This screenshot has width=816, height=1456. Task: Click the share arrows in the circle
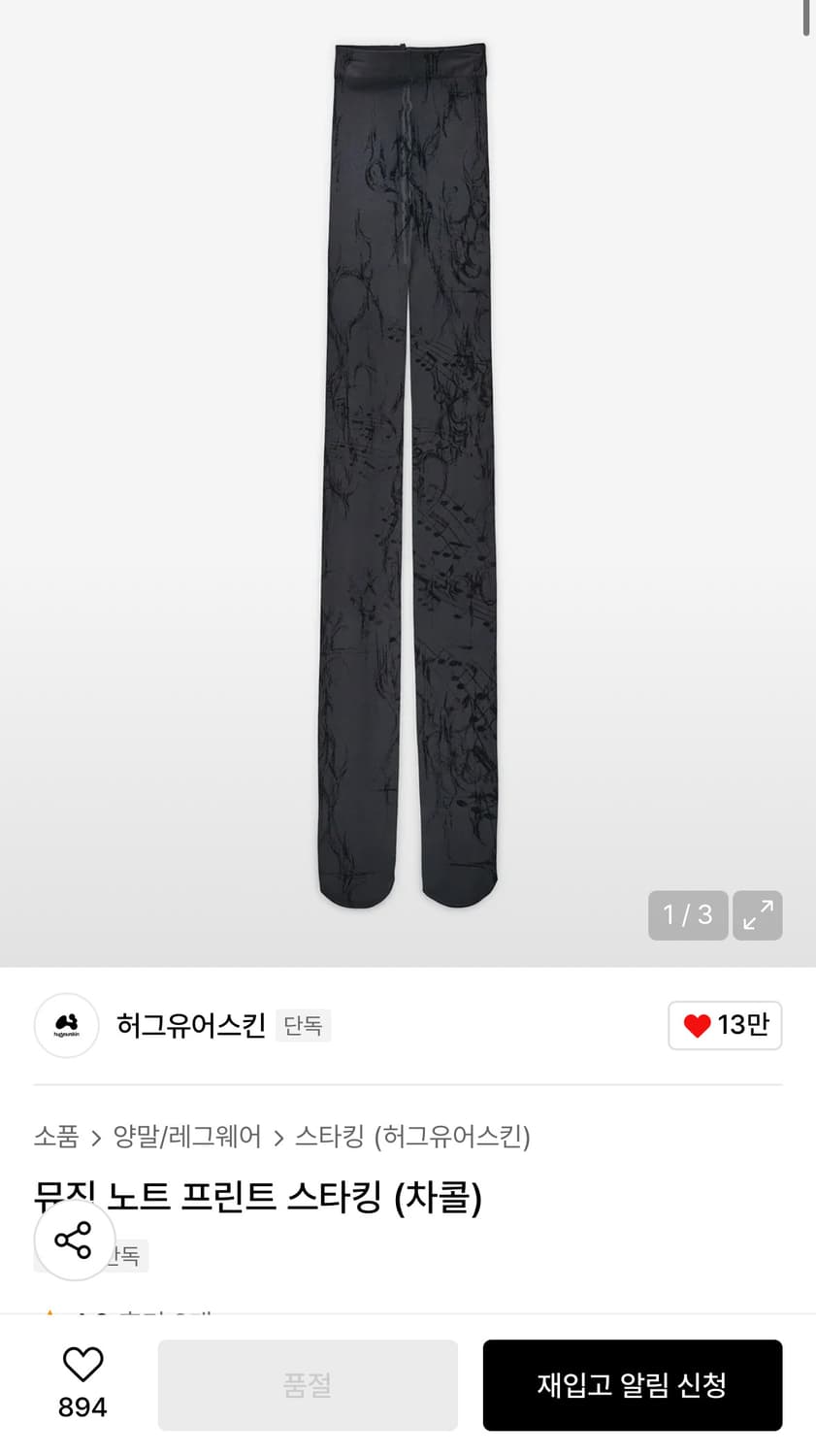(x=74, y=1241)
